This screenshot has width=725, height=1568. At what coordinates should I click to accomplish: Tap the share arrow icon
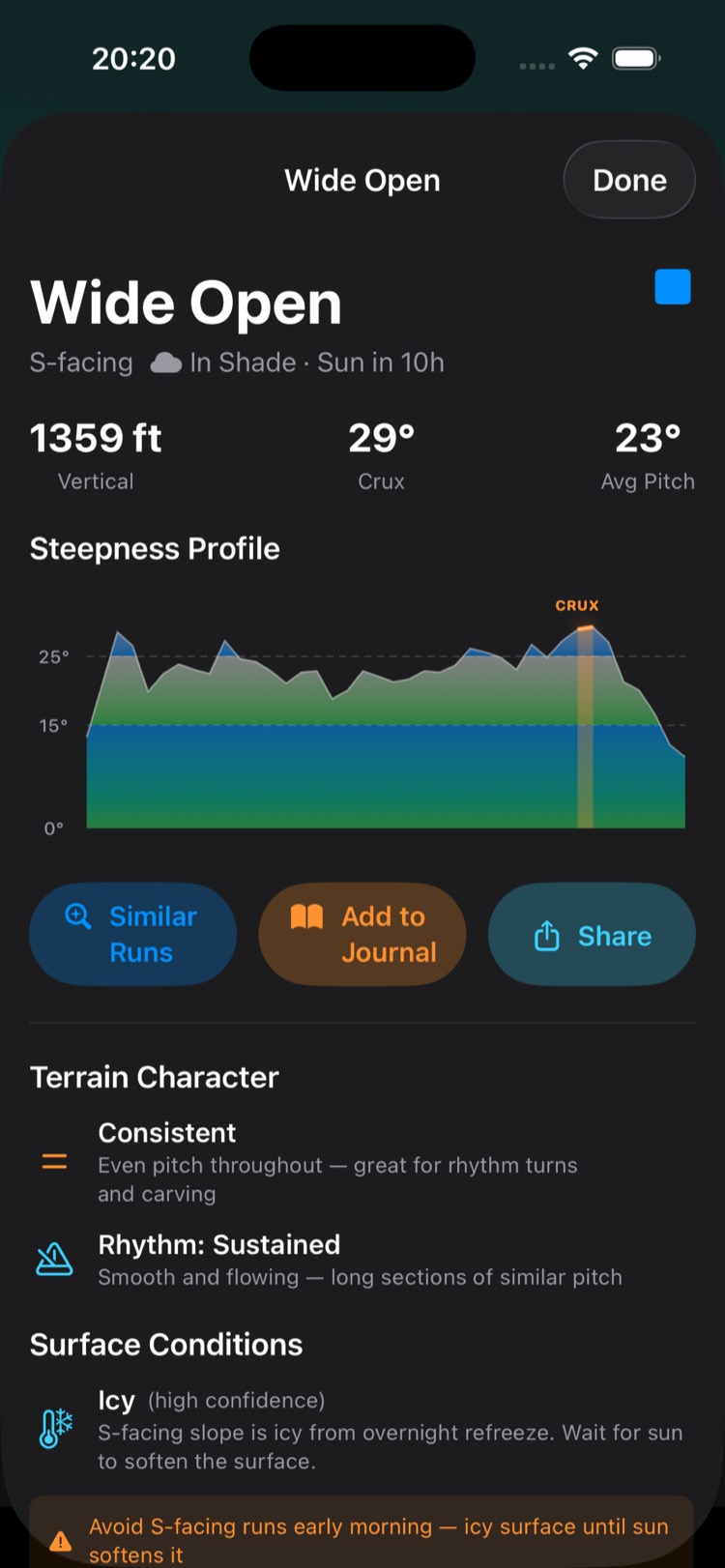tap(546, 935)
